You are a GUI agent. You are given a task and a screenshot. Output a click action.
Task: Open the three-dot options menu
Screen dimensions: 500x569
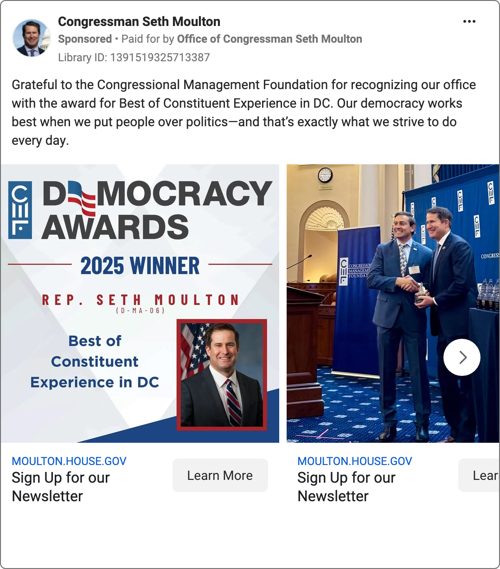(469, 21)
